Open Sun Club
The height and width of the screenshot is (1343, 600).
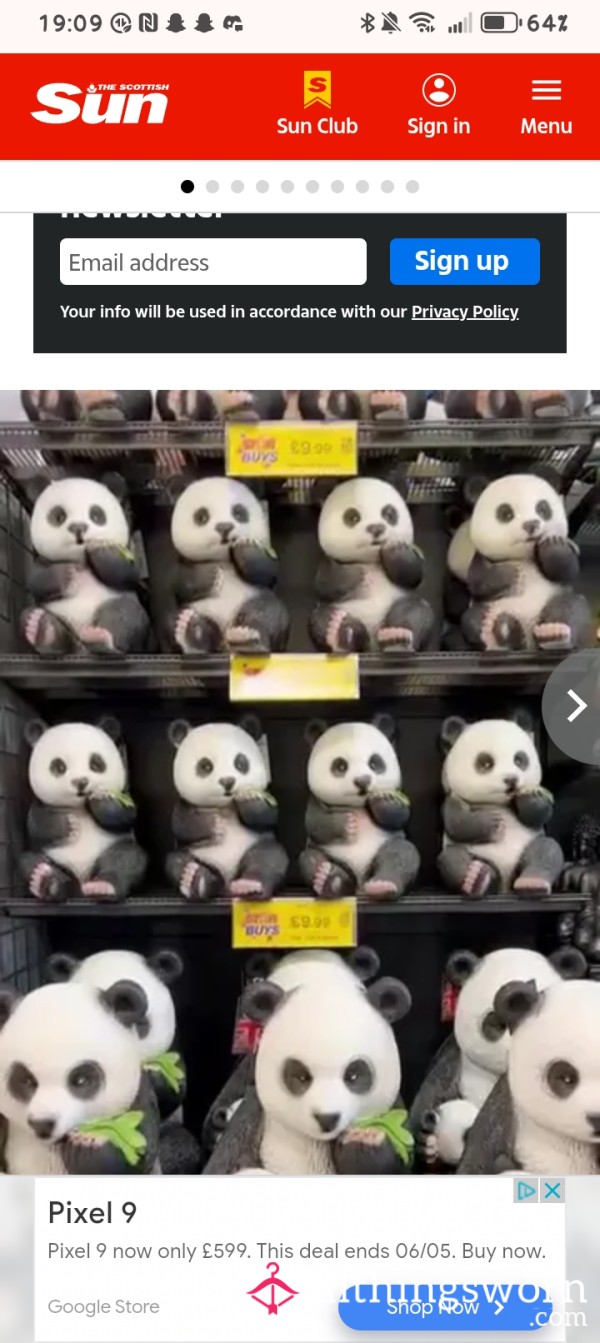(x=317, y=105)
